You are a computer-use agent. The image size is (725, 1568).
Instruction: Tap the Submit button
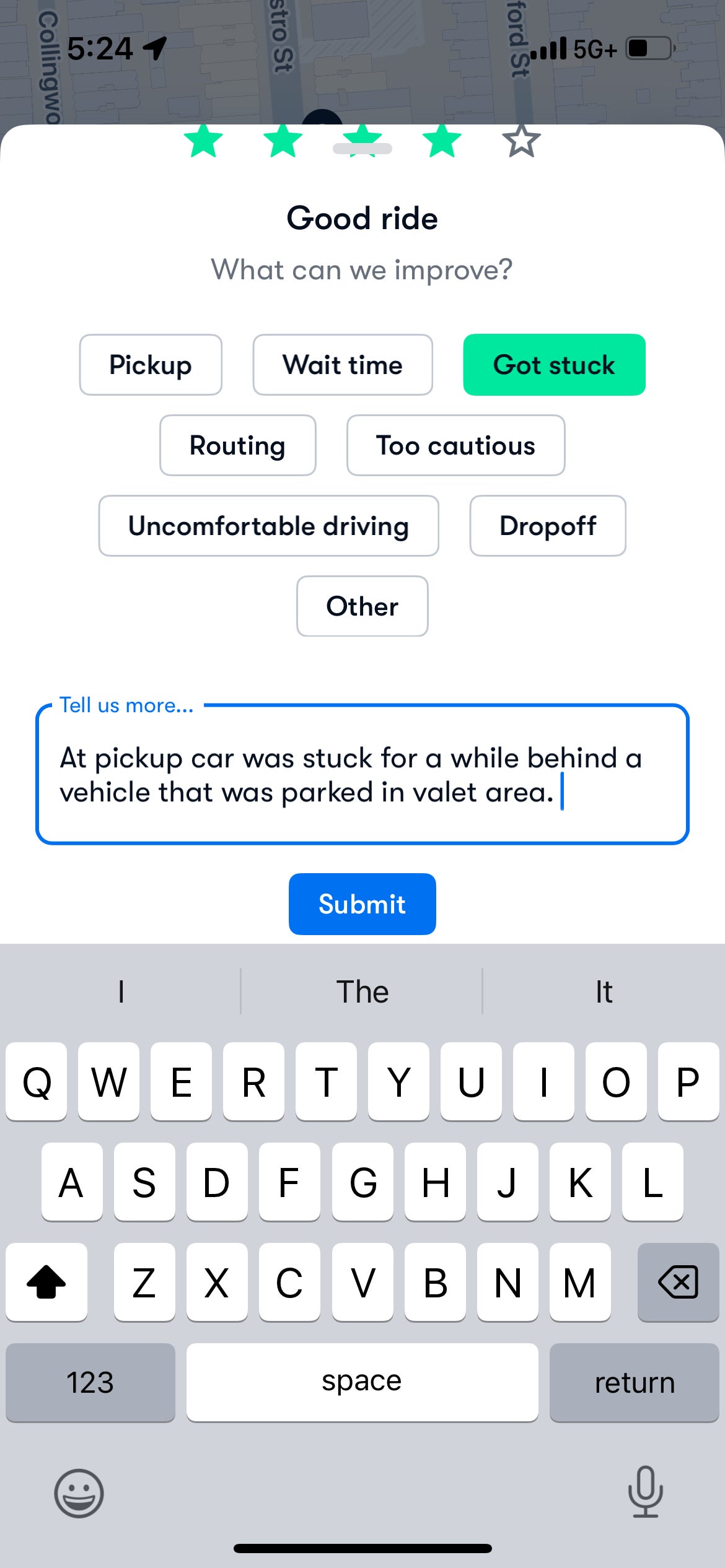point(362,904)
